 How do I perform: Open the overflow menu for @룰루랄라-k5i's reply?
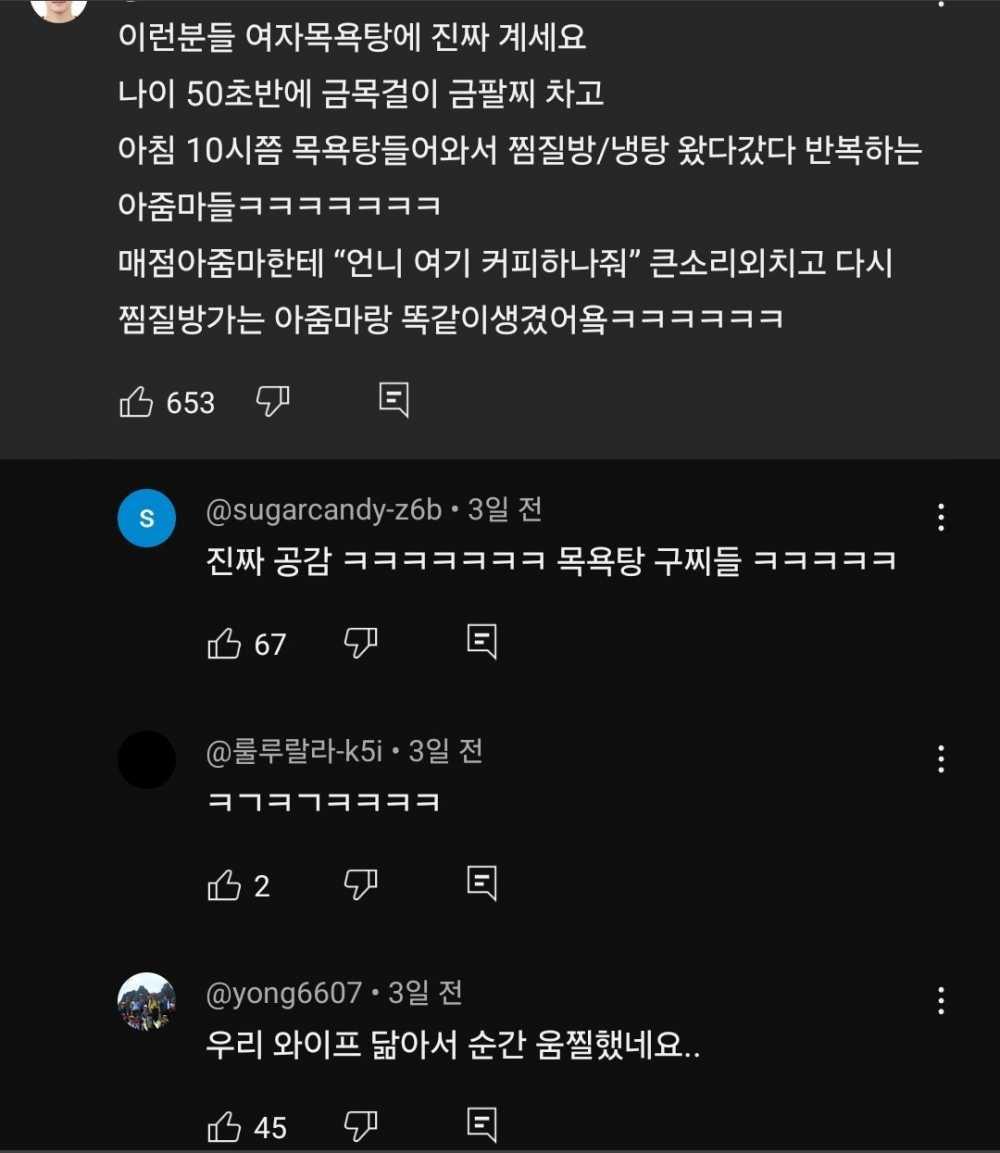tap(940, 759)
